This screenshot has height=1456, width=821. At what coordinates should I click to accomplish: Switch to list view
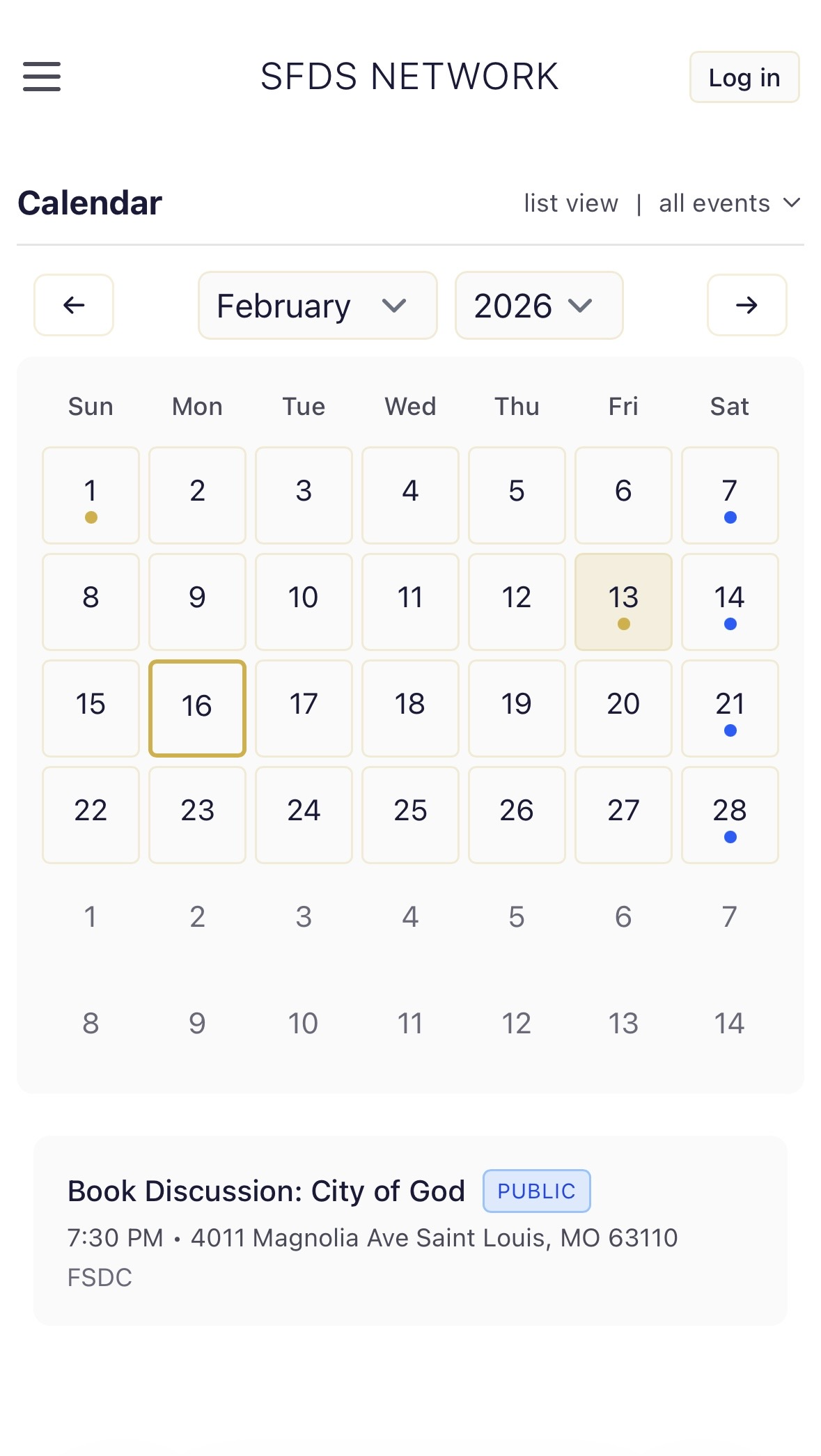570,203
